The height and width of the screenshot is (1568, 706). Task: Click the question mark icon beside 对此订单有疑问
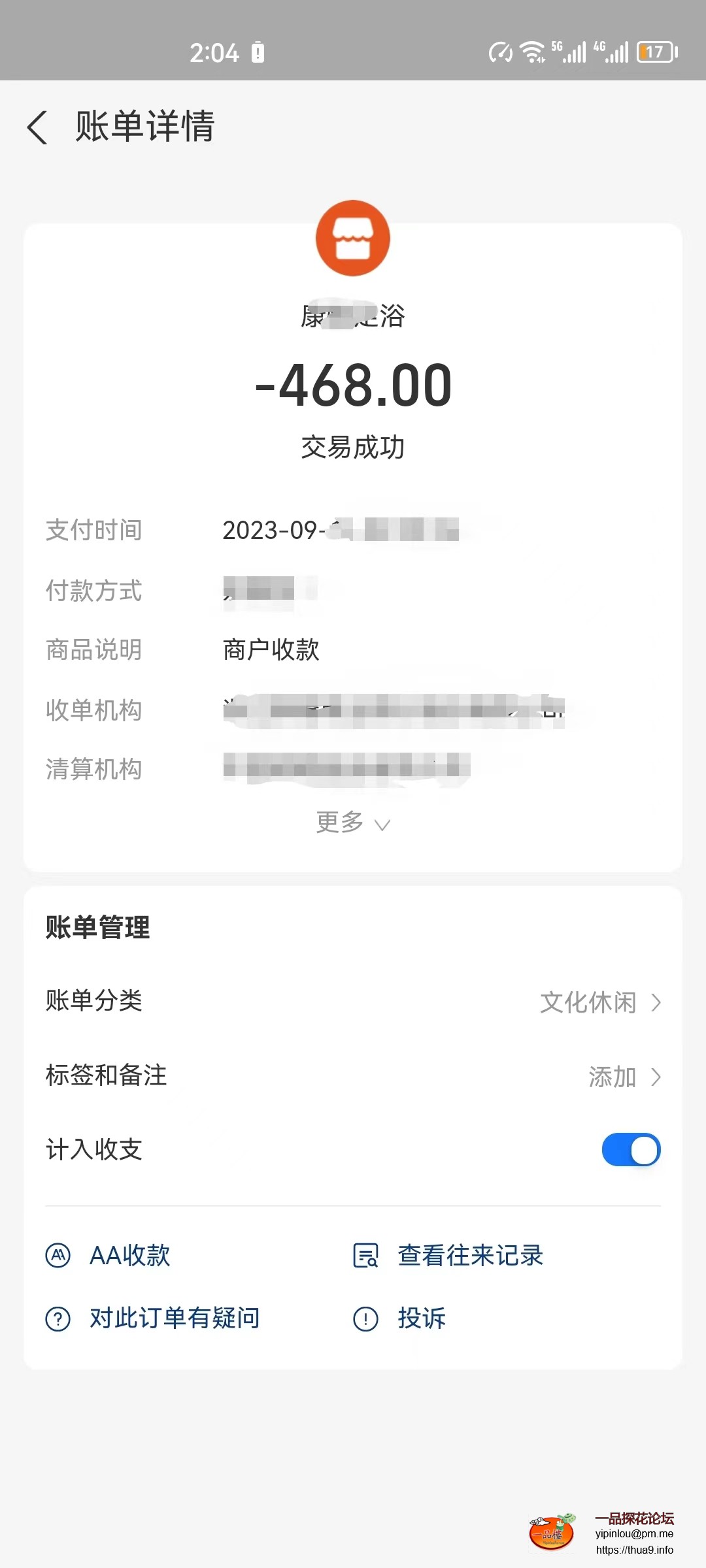click(x=58, y=1318)
